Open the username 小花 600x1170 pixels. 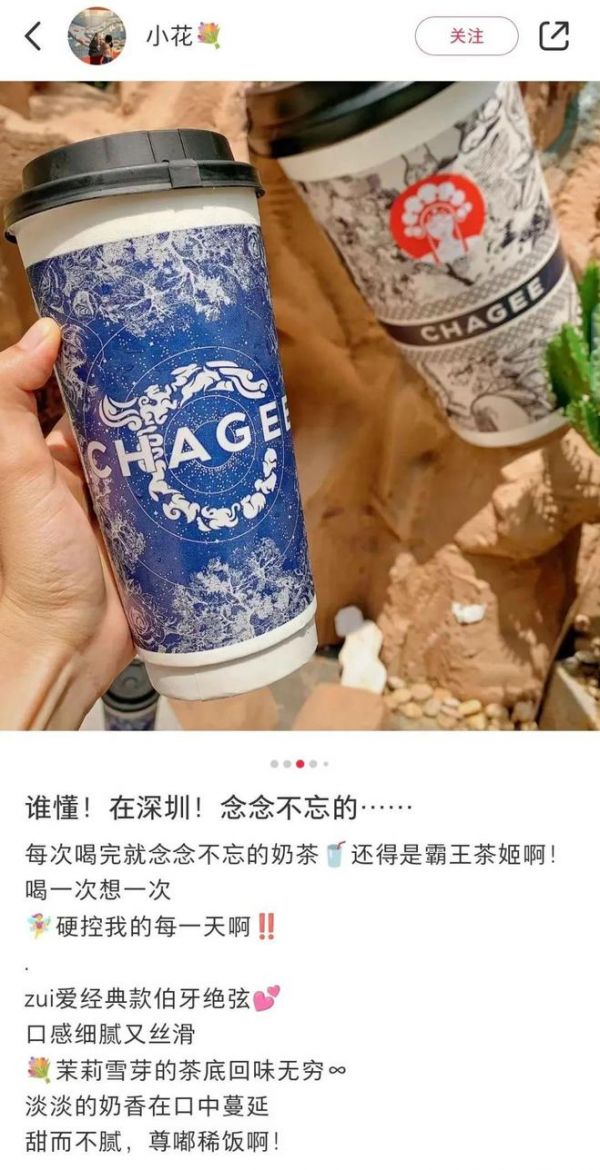click(182, 37)
